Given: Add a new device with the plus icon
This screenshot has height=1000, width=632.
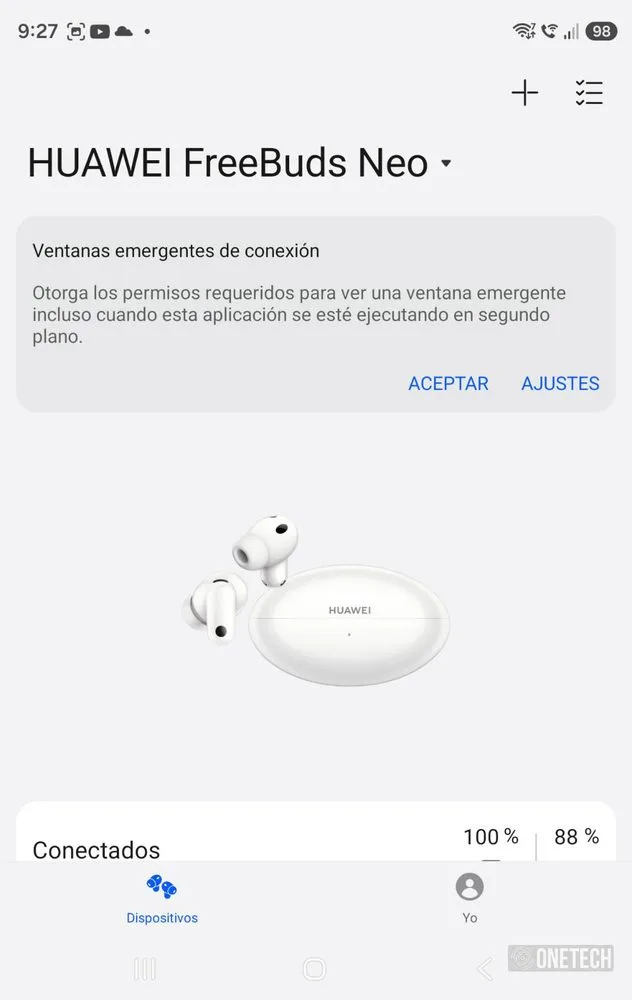Looking at the screenshot, I should click(x=525, y=93).
